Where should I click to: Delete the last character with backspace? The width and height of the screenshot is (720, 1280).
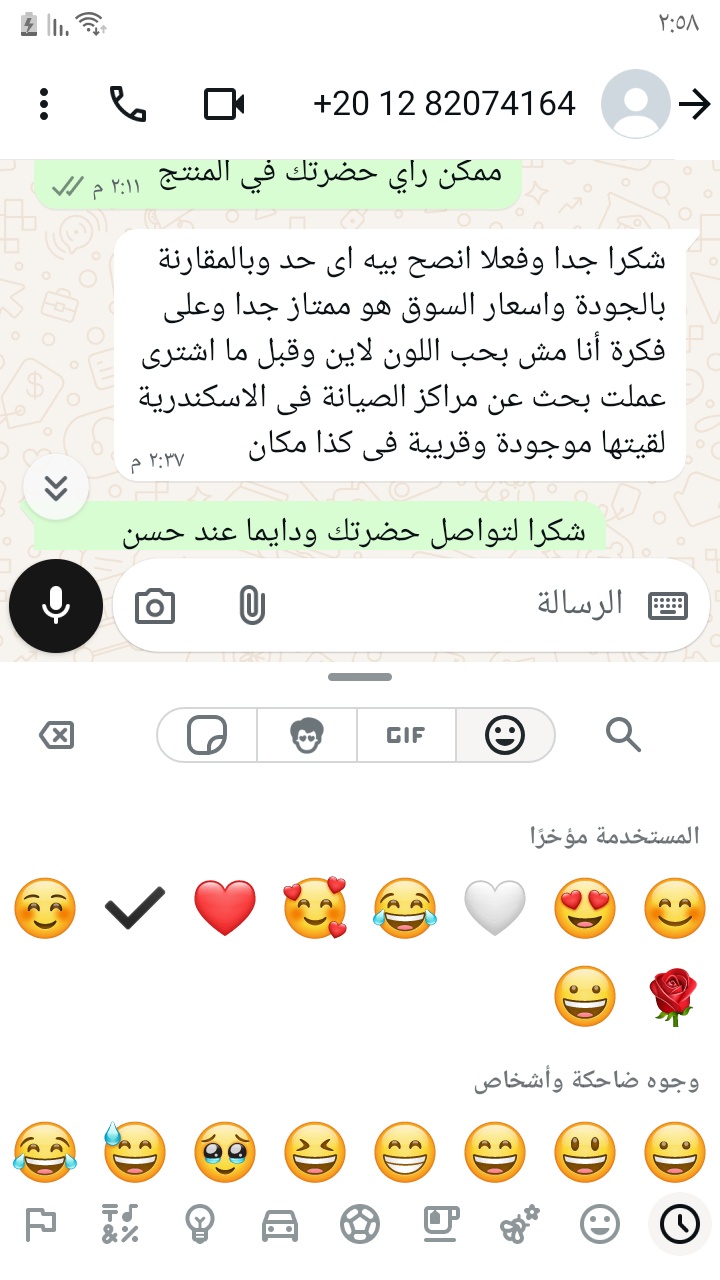(57, 737)
